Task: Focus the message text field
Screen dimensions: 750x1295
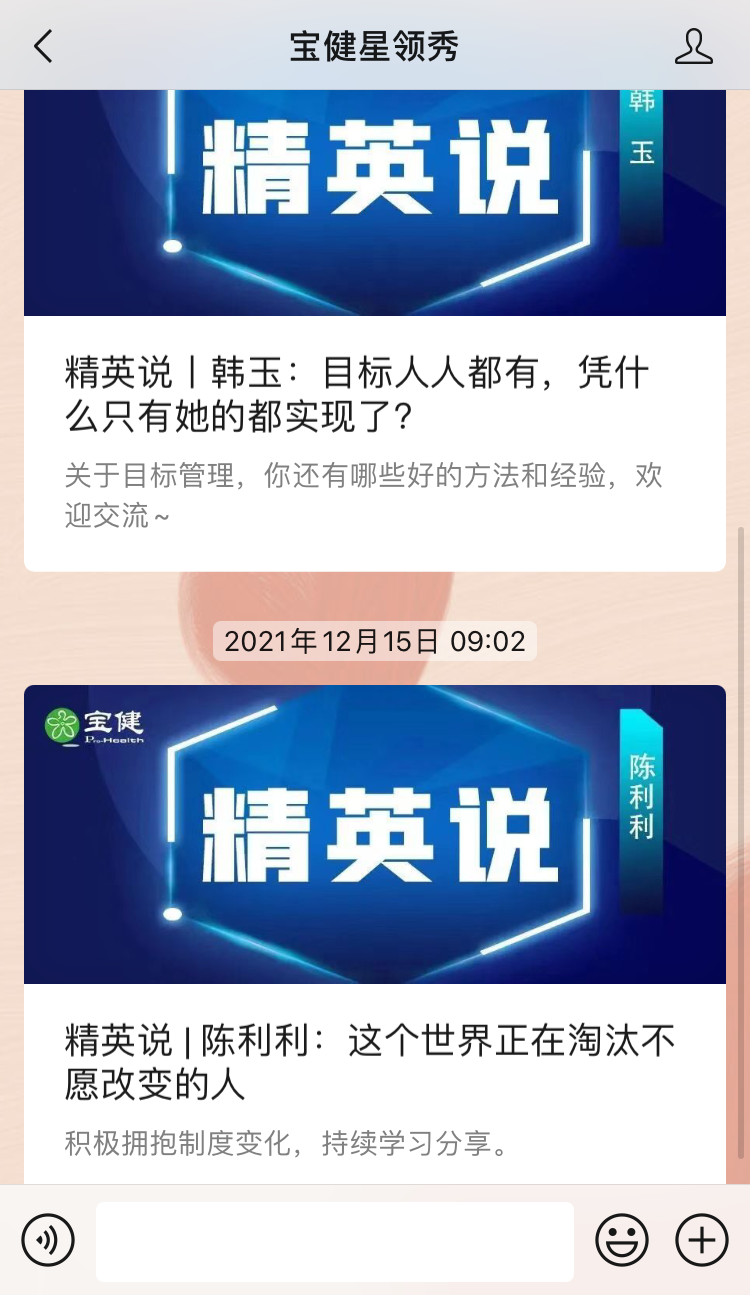Action: pos(335,1241)
